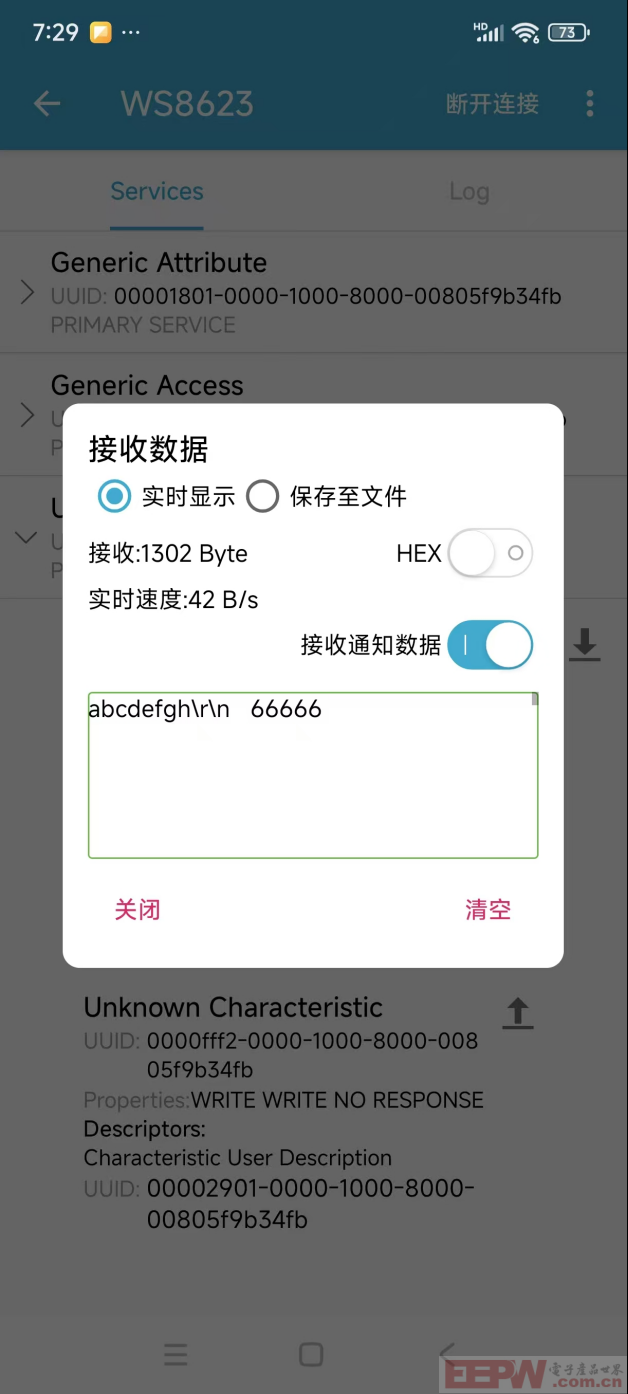Select the 保存至文件 radio option
Screen dimensions: 628x1394
[262, 496]
